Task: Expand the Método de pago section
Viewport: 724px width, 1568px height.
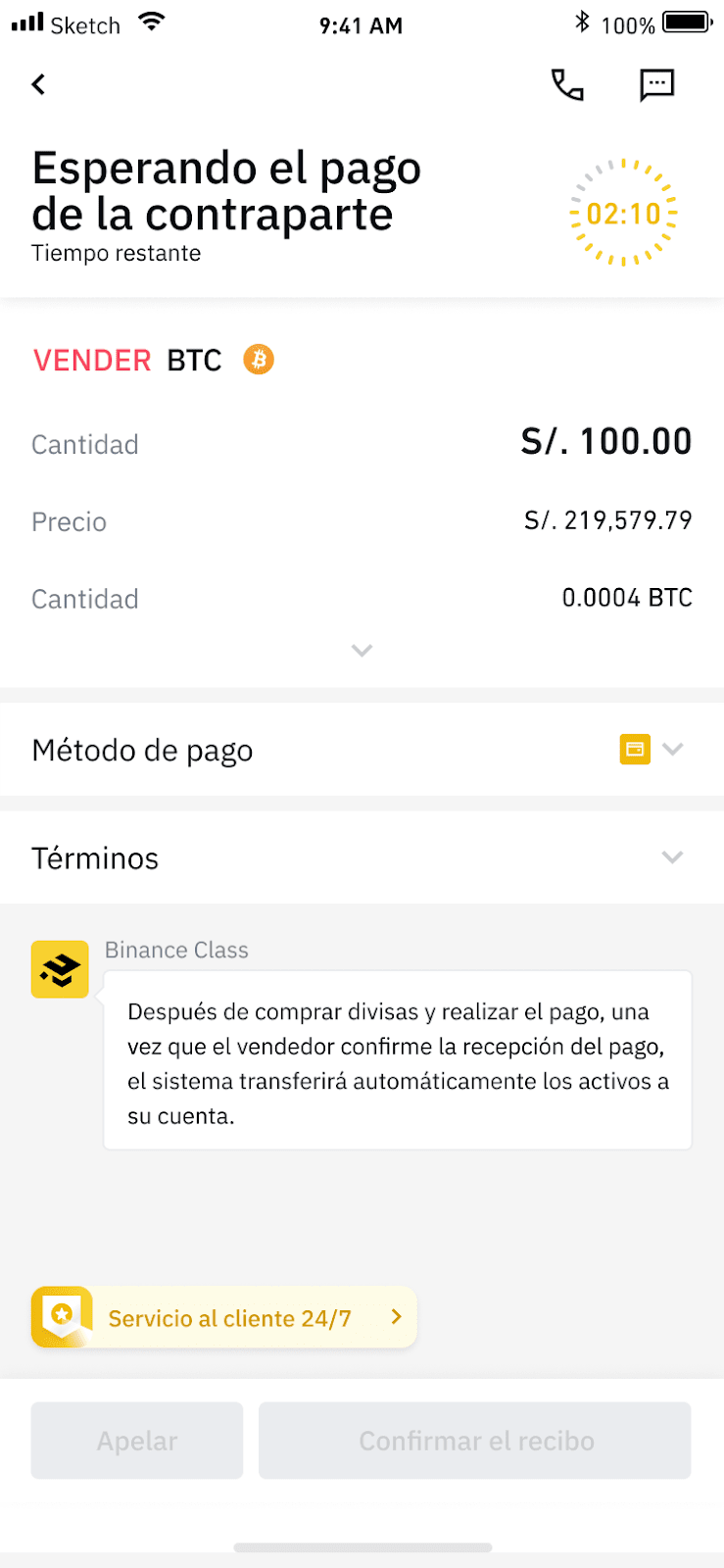Action: pos(362,750)
